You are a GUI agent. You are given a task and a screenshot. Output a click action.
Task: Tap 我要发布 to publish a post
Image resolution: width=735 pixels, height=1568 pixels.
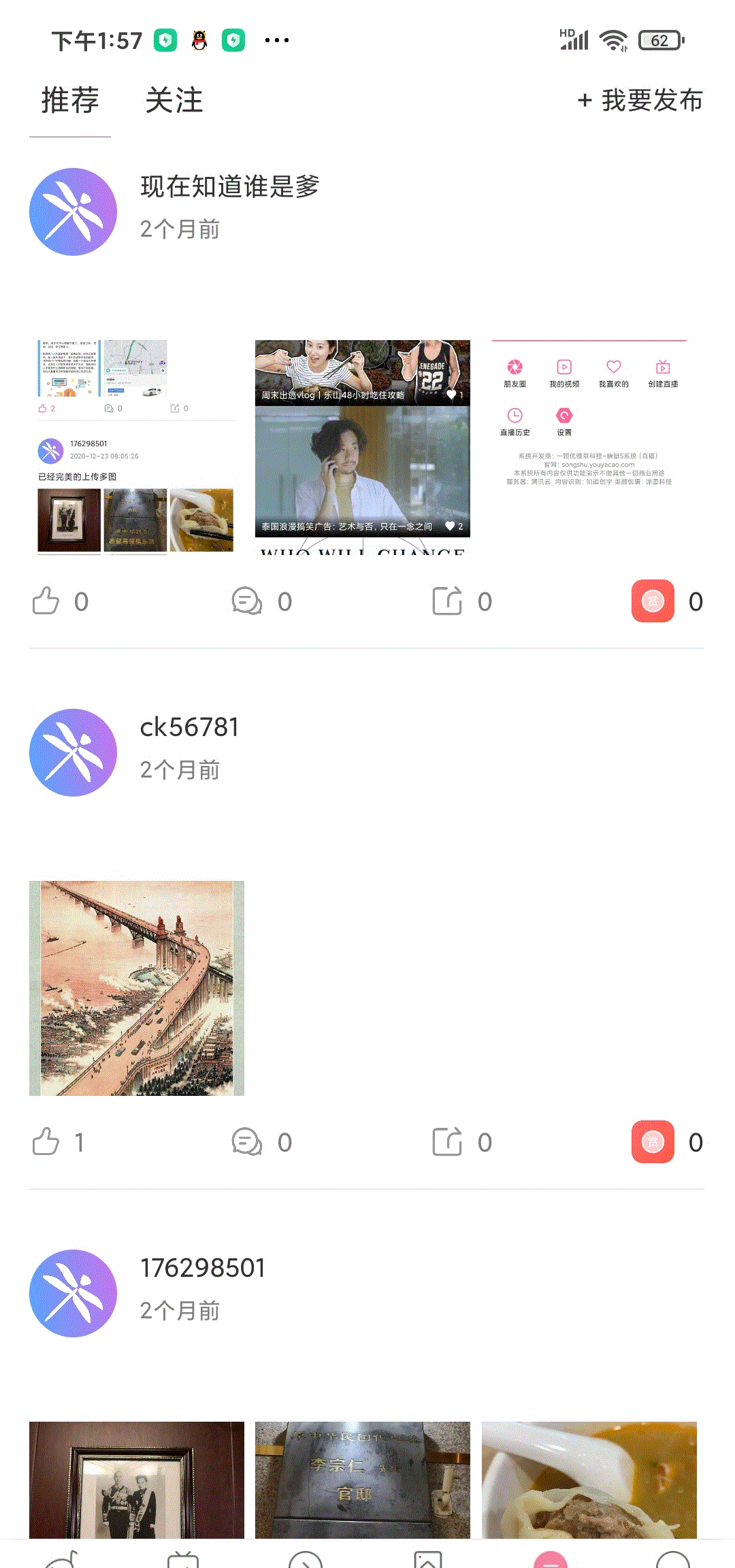(x=640, y=101)
